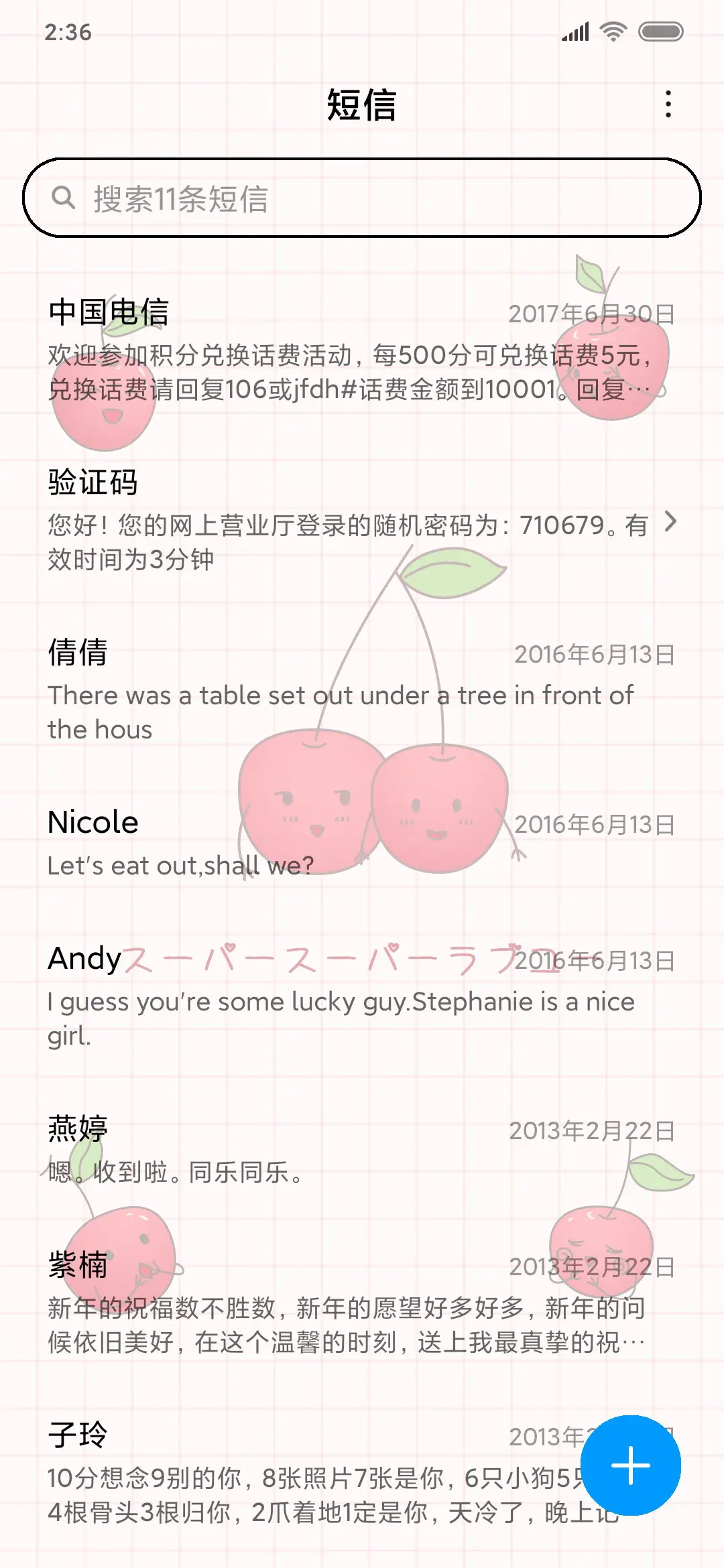Tap the magnifier icon in the search bar

point(64,196)
